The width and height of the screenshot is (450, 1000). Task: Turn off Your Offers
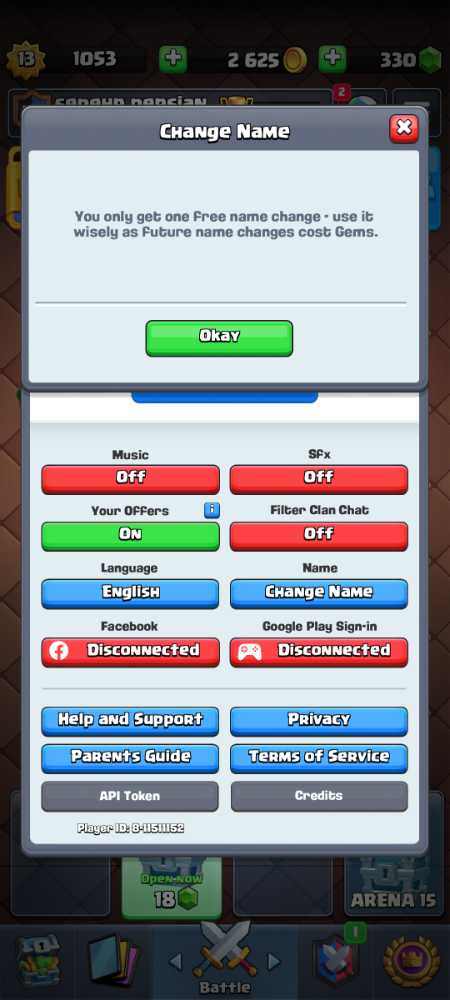coord(130,536)
